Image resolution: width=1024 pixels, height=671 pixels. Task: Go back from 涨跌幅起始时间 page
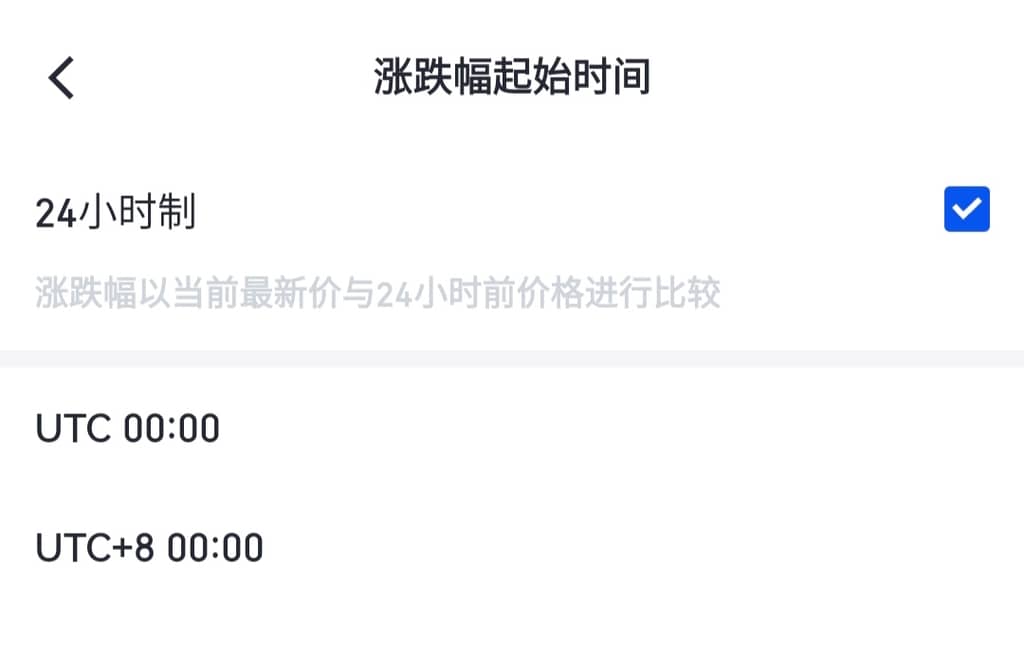click(x=61, y=78)
